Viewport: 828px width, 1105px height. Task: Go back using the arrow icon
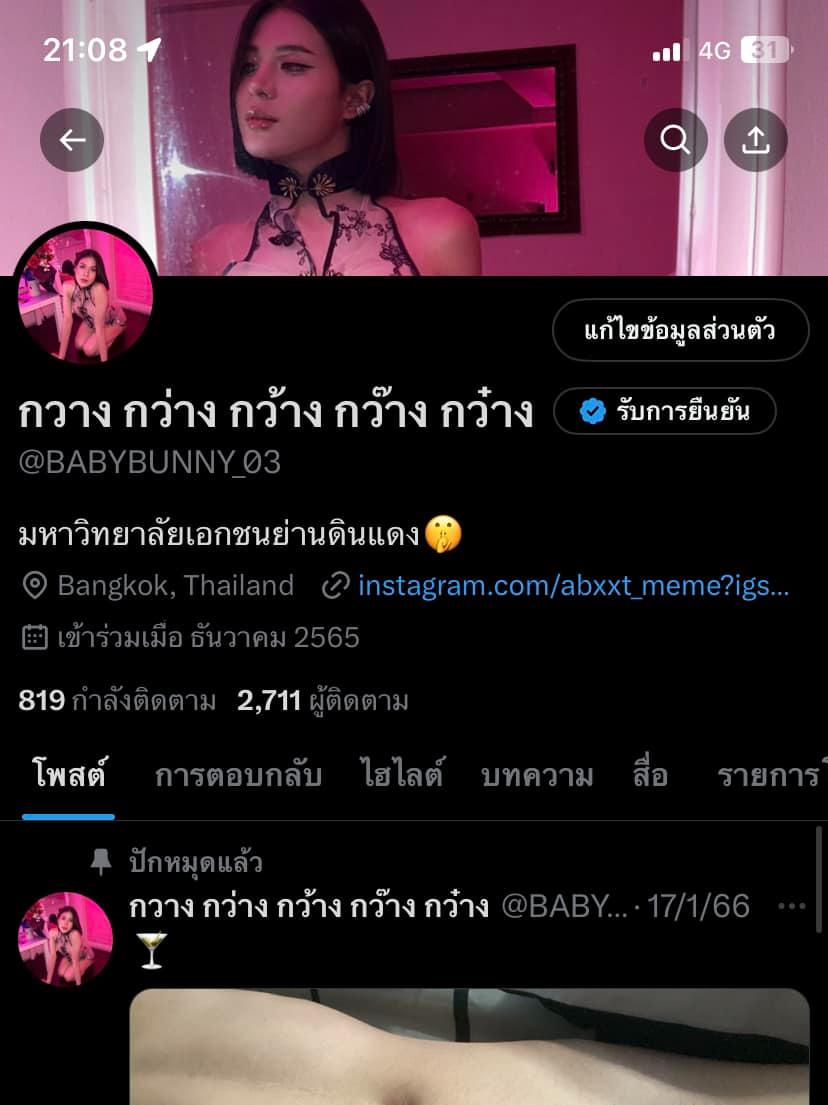click(72, 141)
